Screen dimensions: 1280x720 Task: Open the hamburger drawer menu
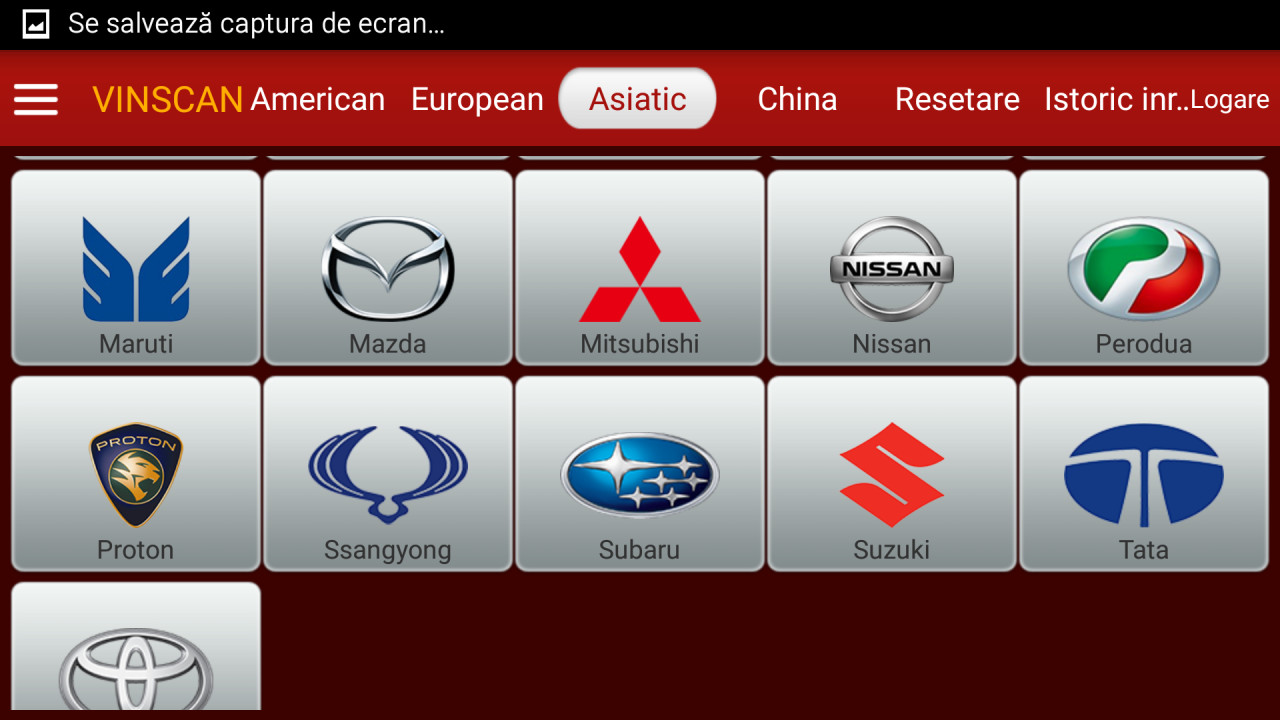[x=36, y=99]
